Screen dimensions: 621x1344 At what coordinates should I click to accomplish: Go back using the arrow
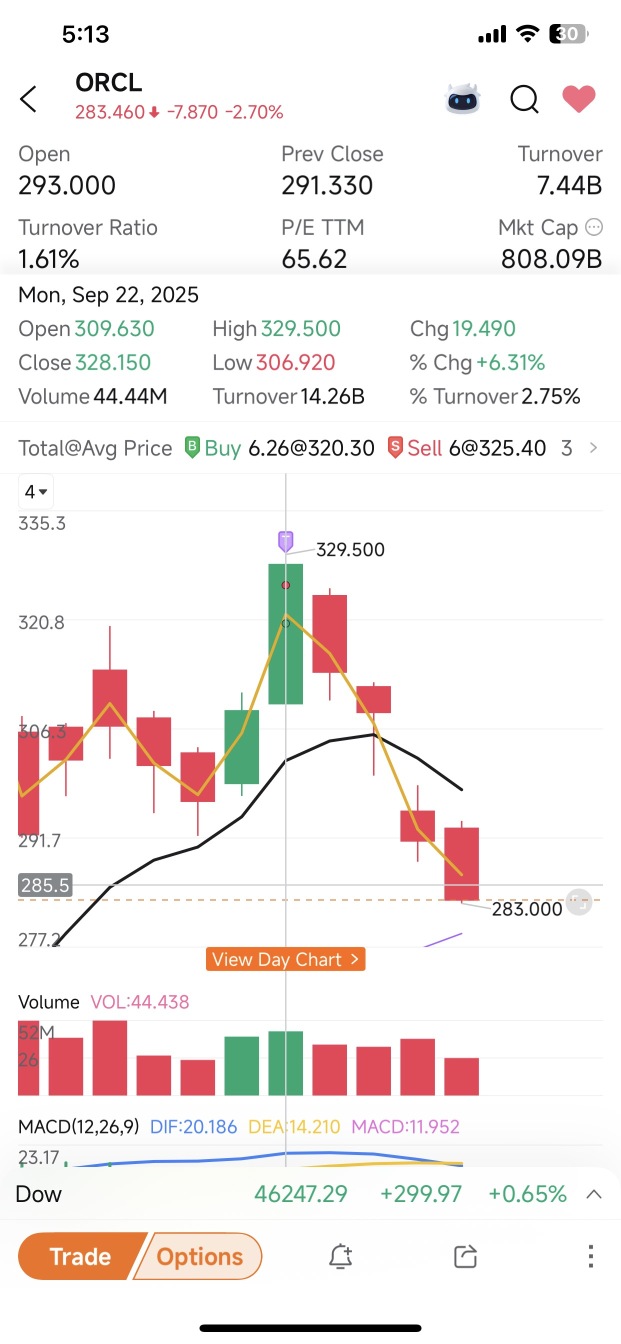tap(28, 99)
